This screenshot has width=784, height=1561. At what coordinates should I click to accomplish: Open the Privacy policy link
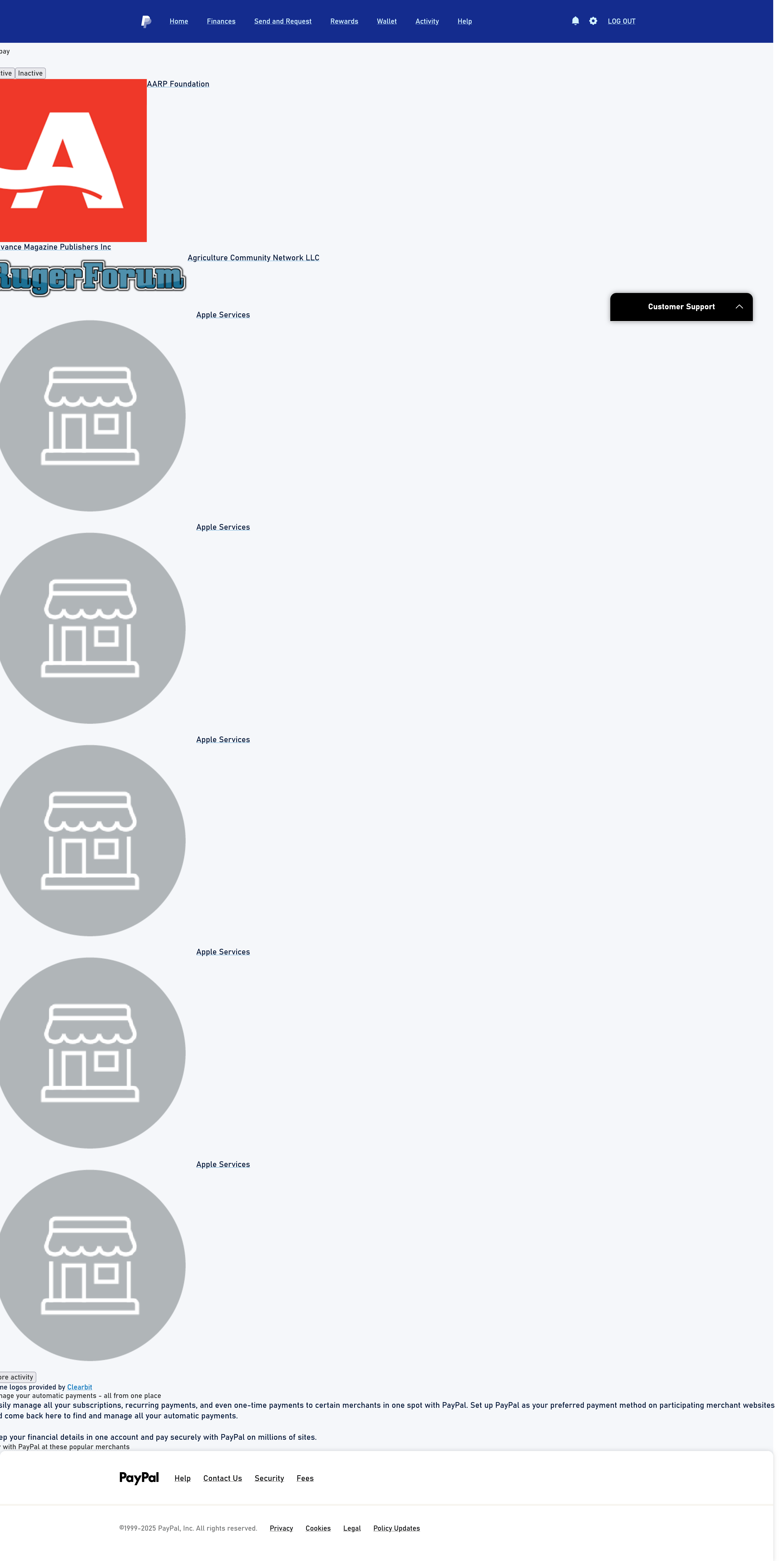pyautogui.click(x=281, y=1528)
